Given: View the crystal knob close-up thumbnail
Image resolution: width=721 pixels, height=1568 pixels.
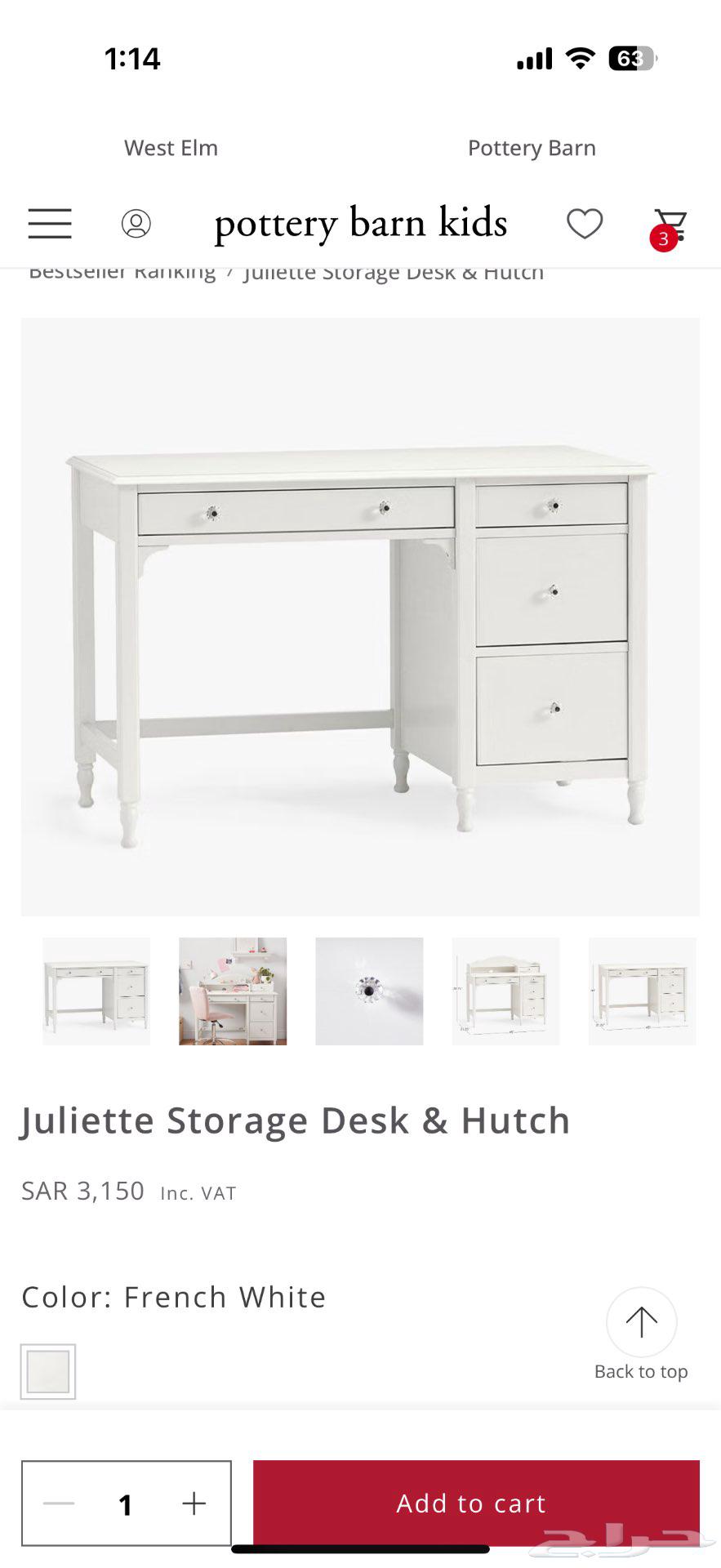Looking at the screenshot, I should click(369, 991).
